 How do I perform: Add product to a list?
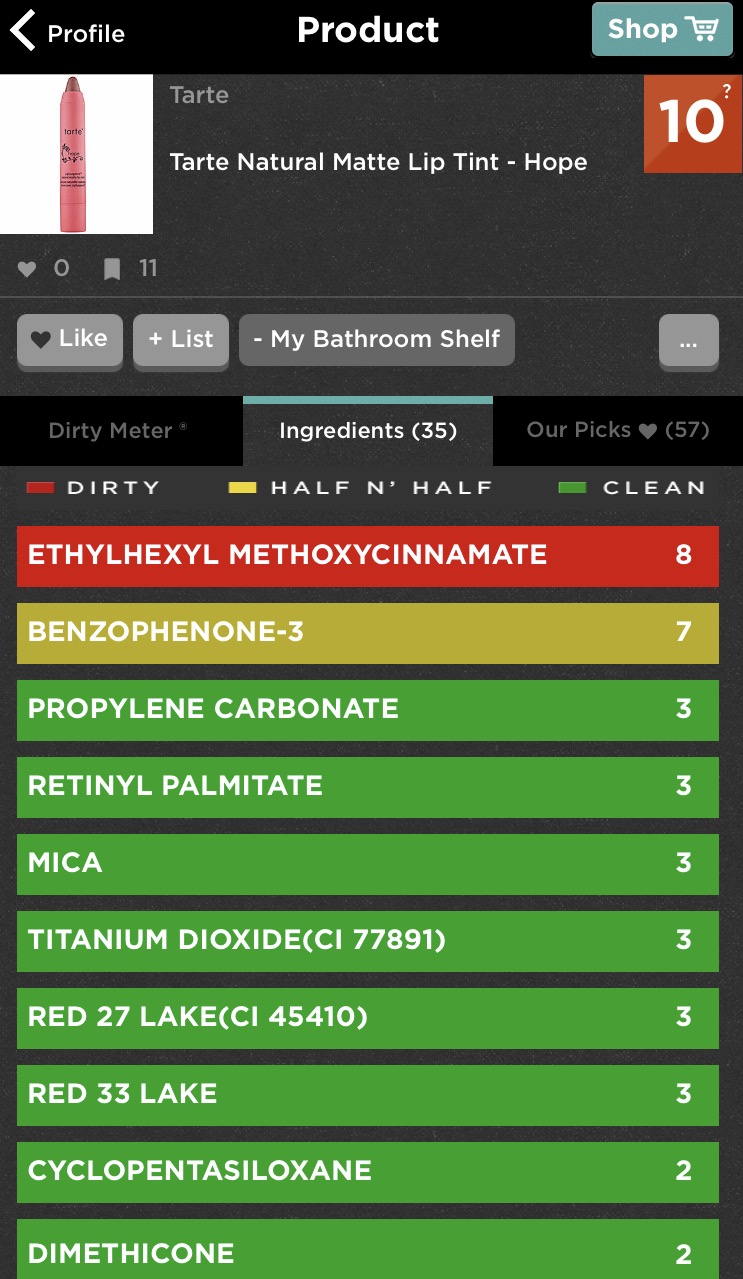point(181,340)
